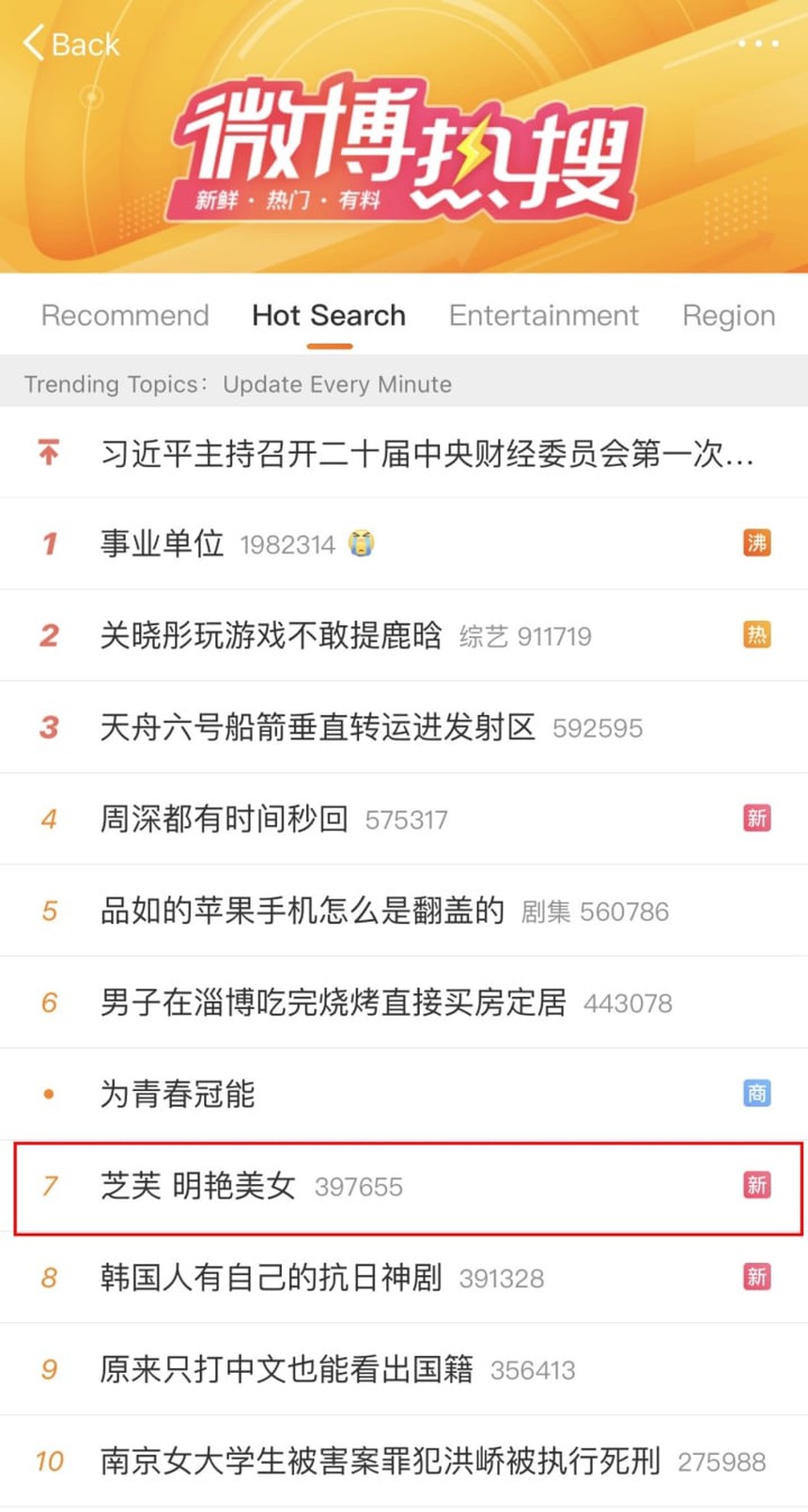Click the pinned-topic arrow icon above rank 1
808x1512 pixels.
point(47,453)
